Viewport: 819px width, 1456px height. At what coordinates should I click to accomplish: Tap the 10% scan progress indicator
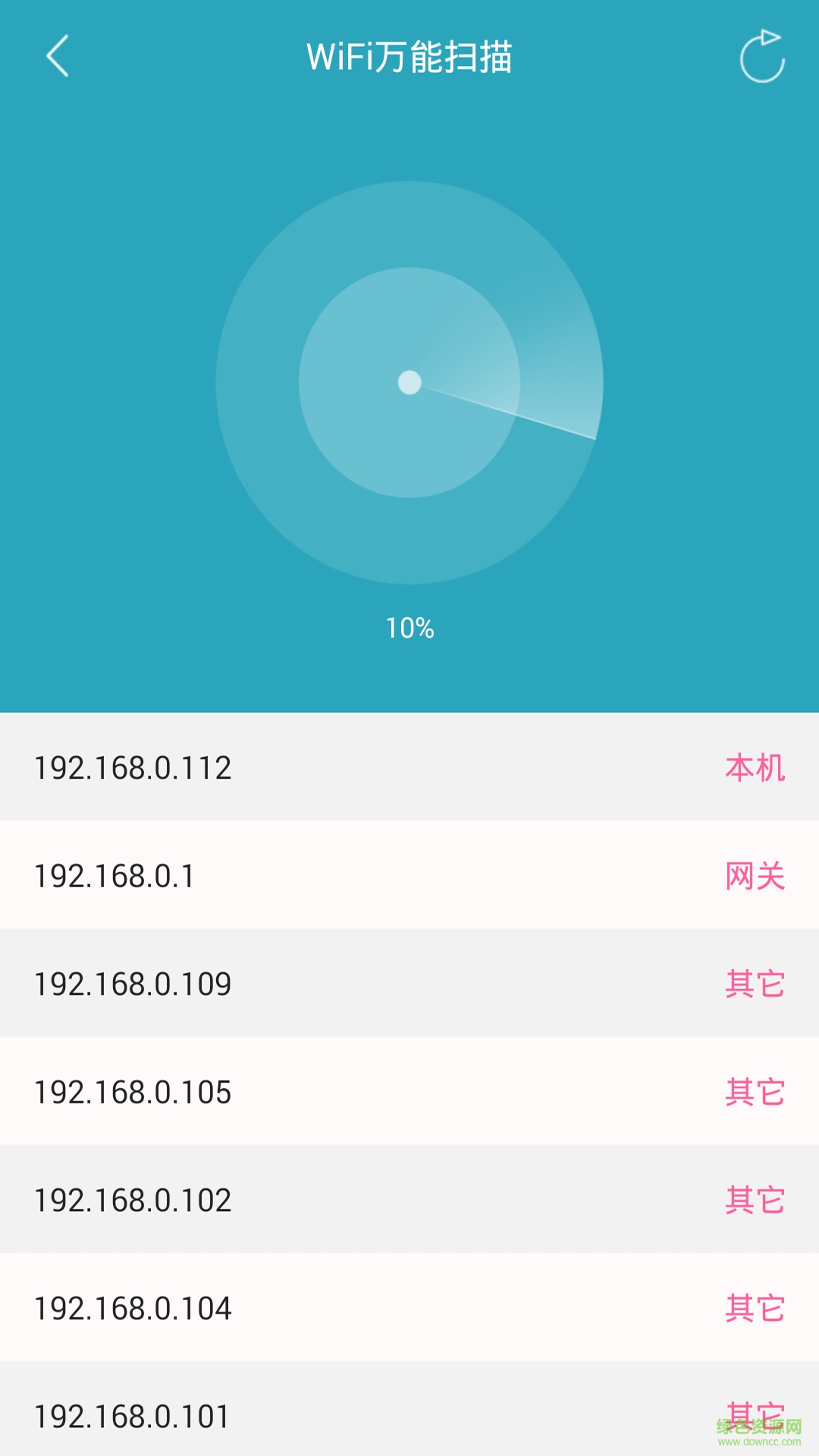tap(409, 627)
